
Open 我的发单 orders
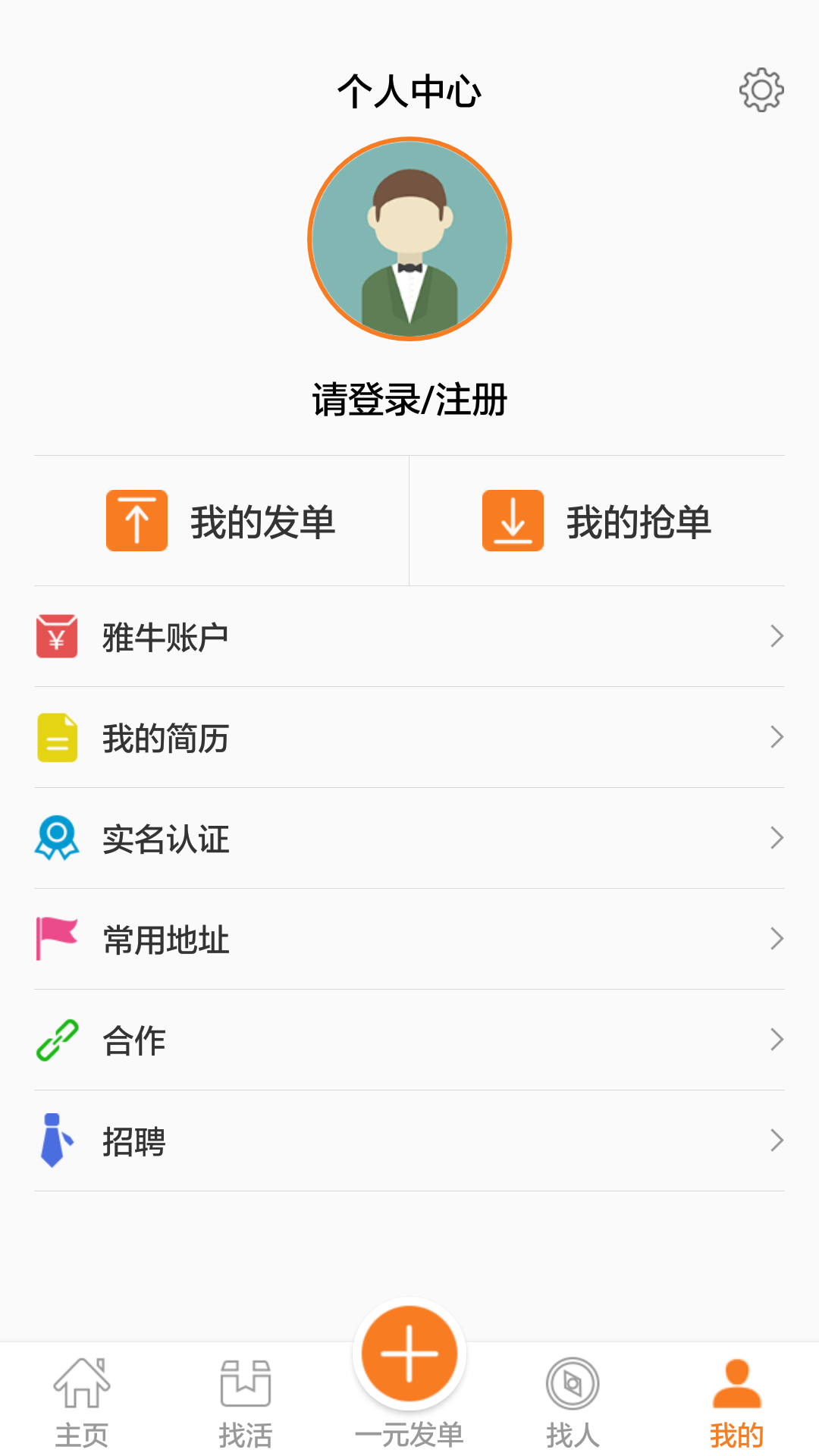pos(221,521)
